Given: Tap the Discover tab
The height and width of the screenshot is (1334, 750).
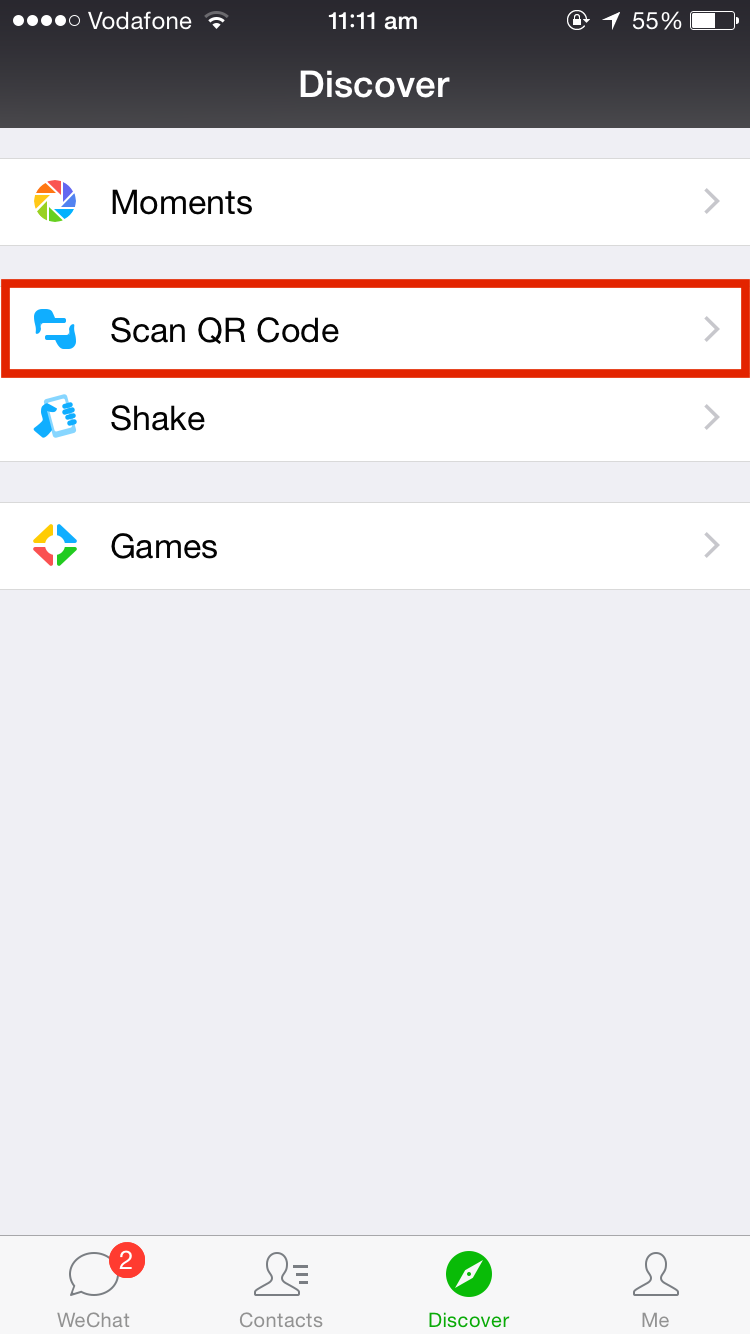Looking at the screenshot, I should (468, 1286).
